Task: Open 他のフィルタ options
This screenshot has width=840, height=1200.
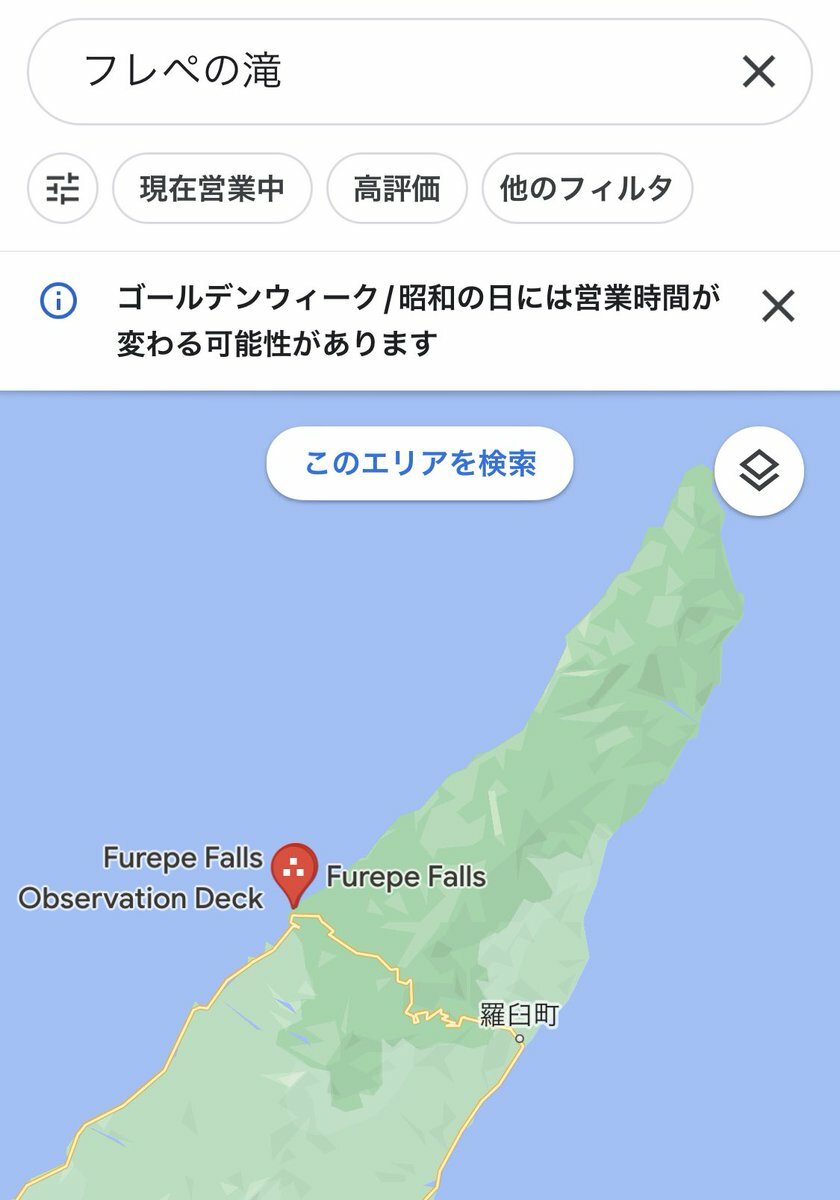Action: point(586,187)
